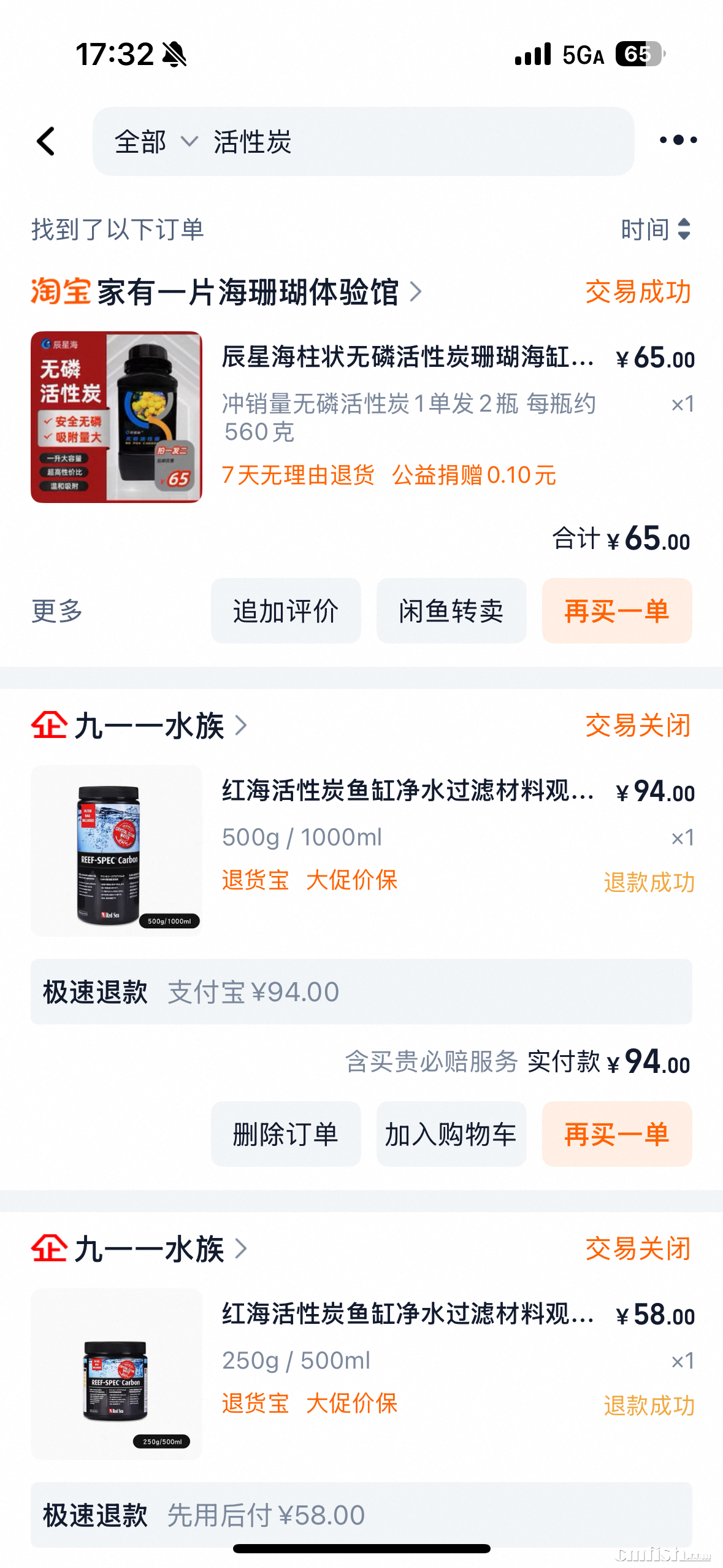Open the 500g / 1000ml 红海活性炭 order
Viewport: 723px width, 1568px height.
pos(407,791)
